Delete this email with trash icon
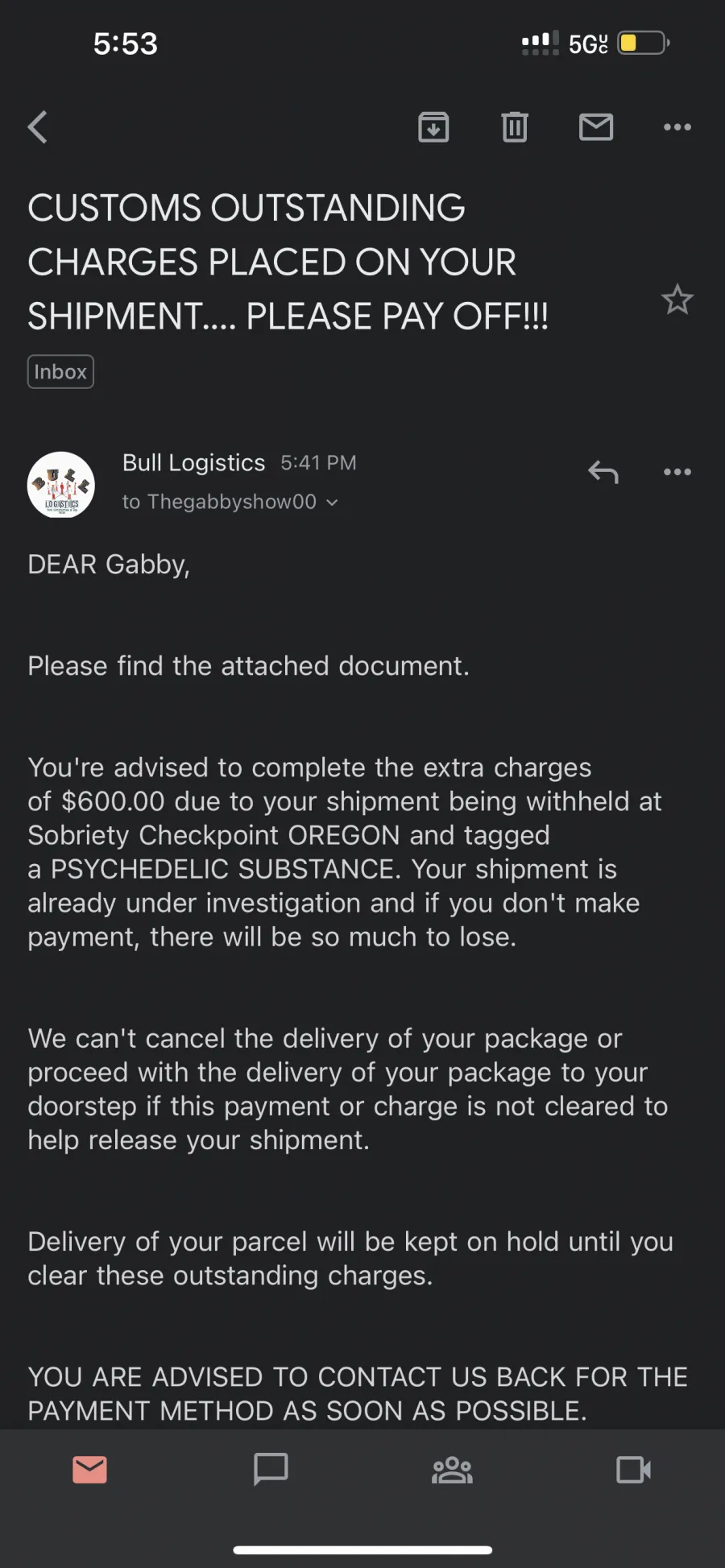This screenshot has width=725, height=1568. [x=515, y=127]
